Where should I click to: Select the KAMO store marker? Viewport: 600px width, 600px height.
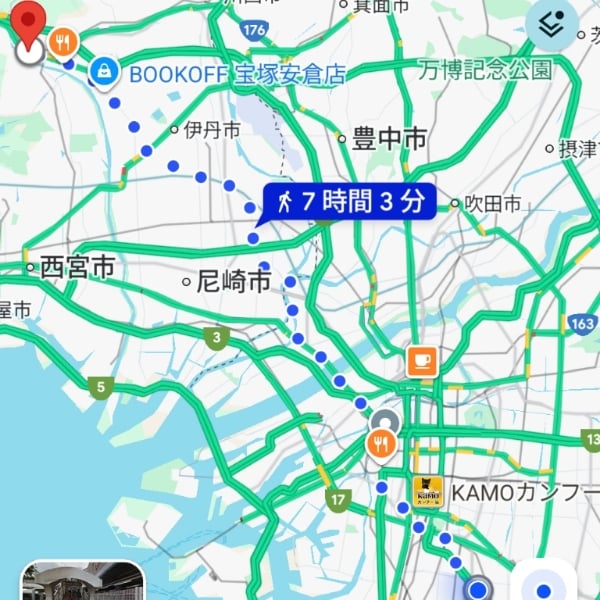click(427, 491)
